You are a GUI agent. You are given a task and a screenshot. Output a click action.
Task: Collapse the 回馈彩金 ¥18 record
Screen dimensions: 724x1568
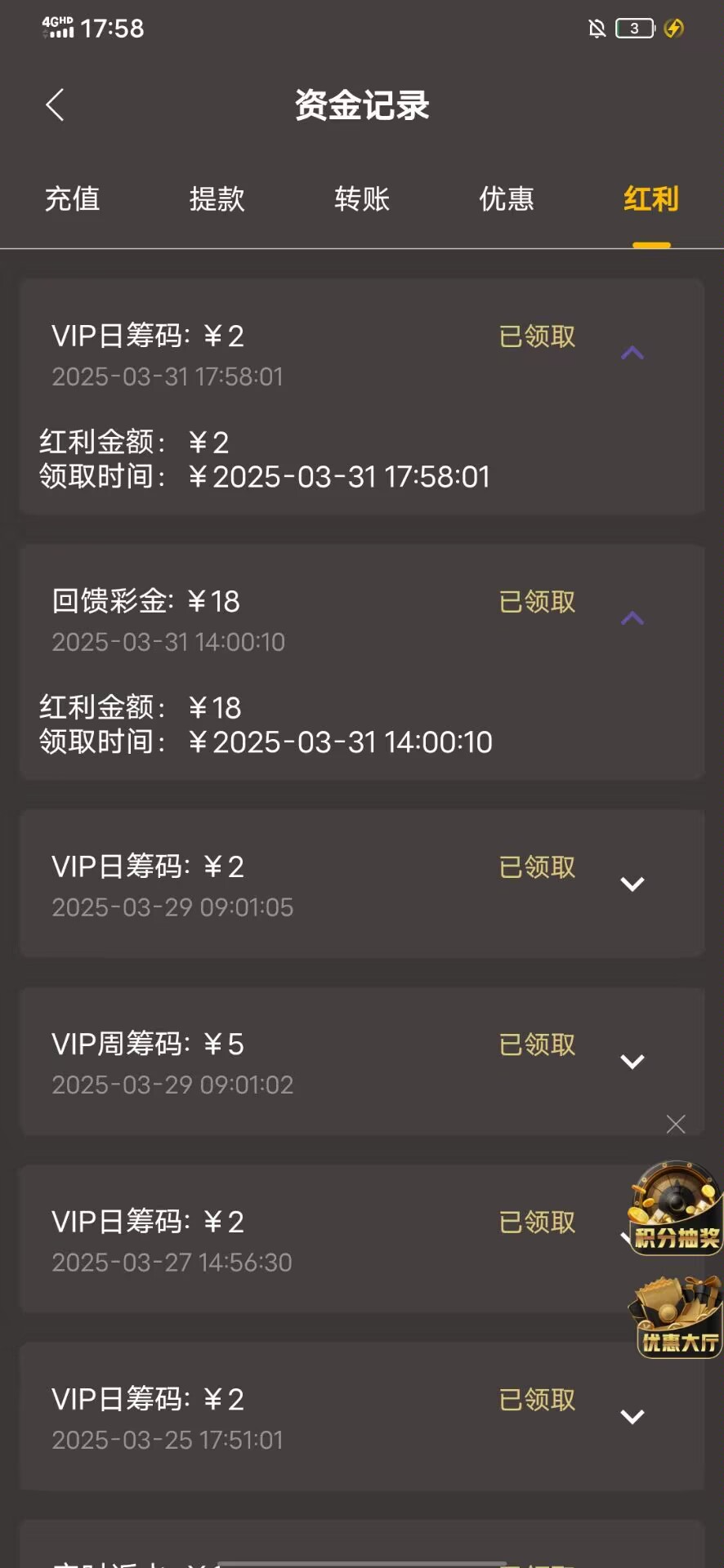[632, 619]
